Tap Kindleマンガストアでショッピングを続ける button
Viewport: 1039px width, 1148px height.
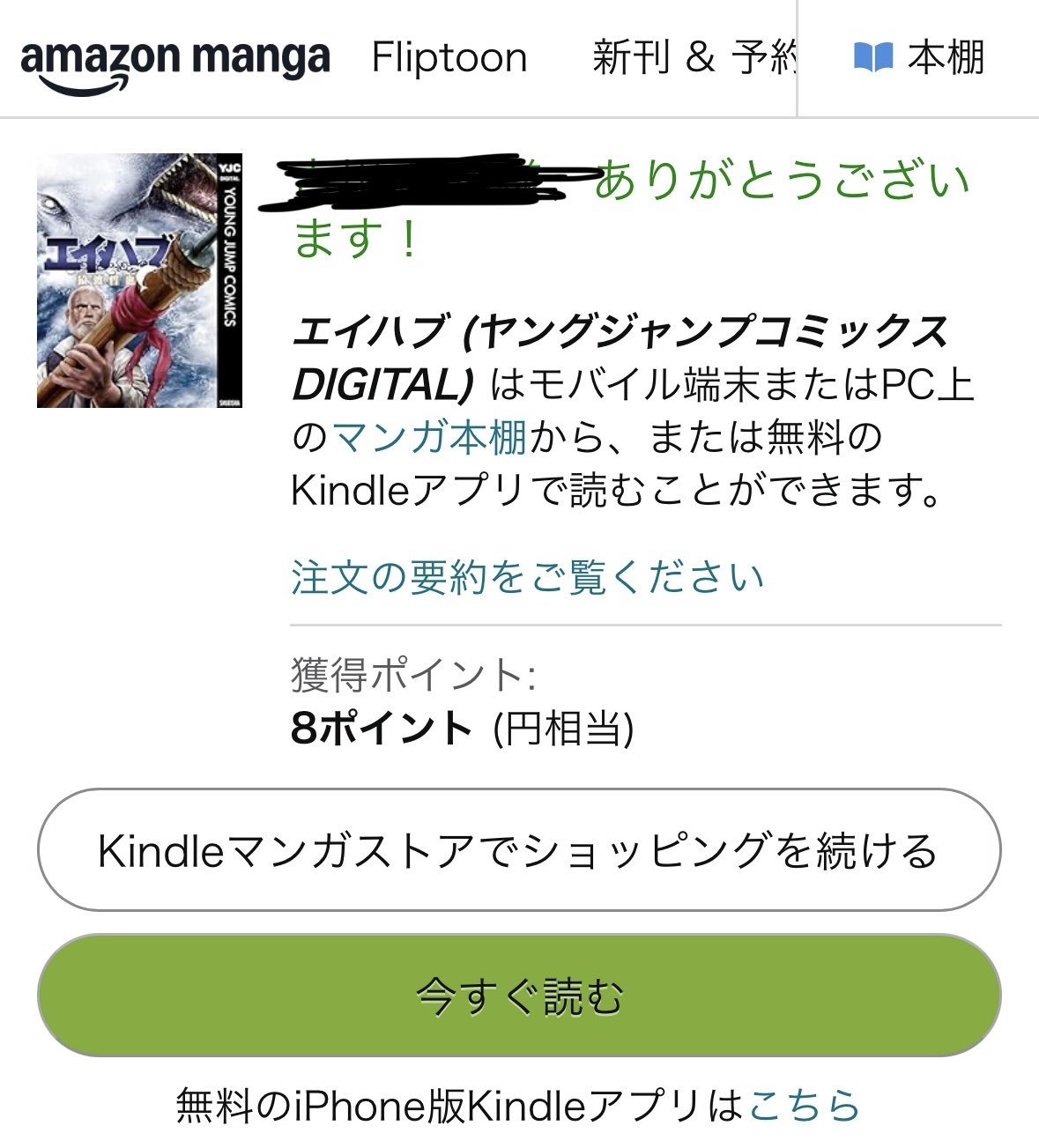click(x=518, y=850)
